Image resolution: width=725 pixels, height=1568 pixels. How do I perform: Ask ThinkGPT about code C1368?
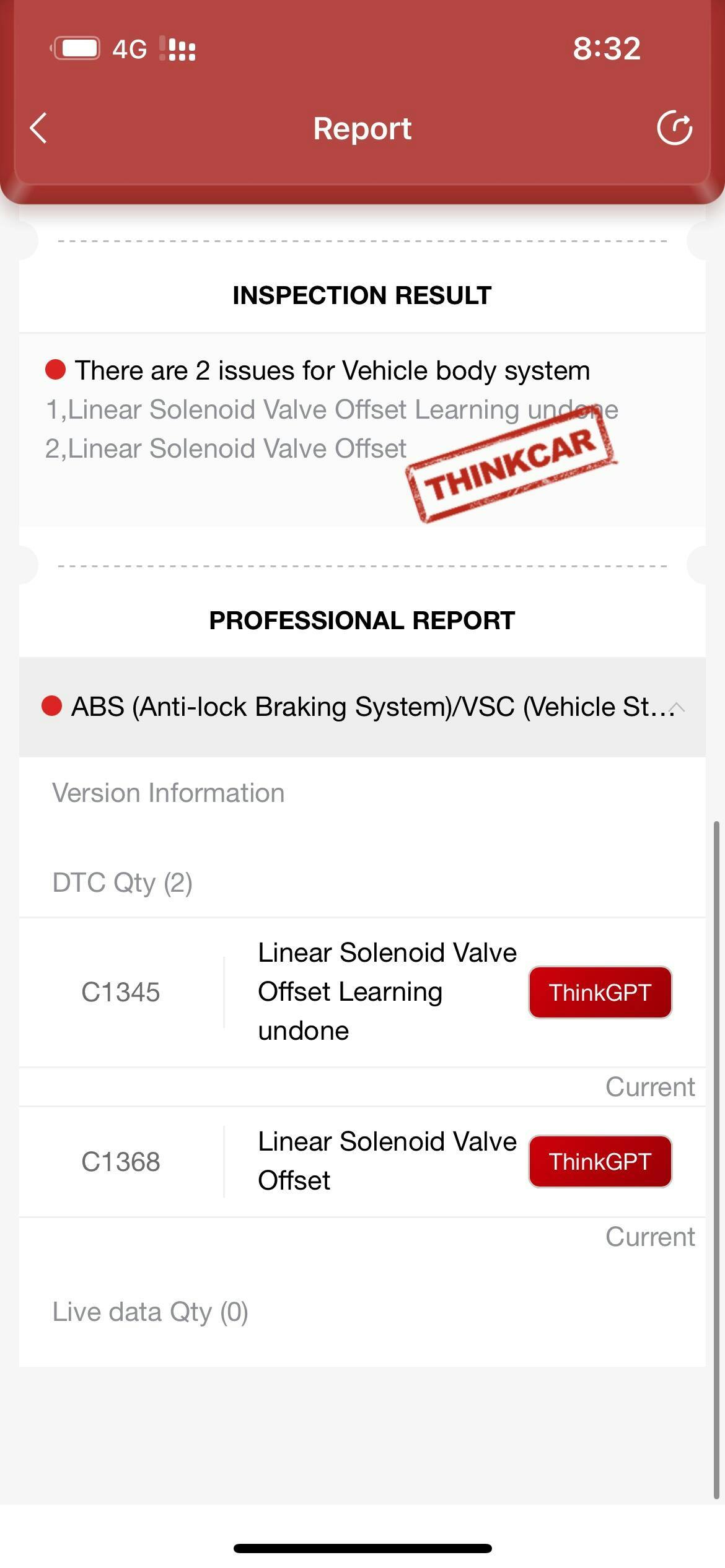[600, 1161]
